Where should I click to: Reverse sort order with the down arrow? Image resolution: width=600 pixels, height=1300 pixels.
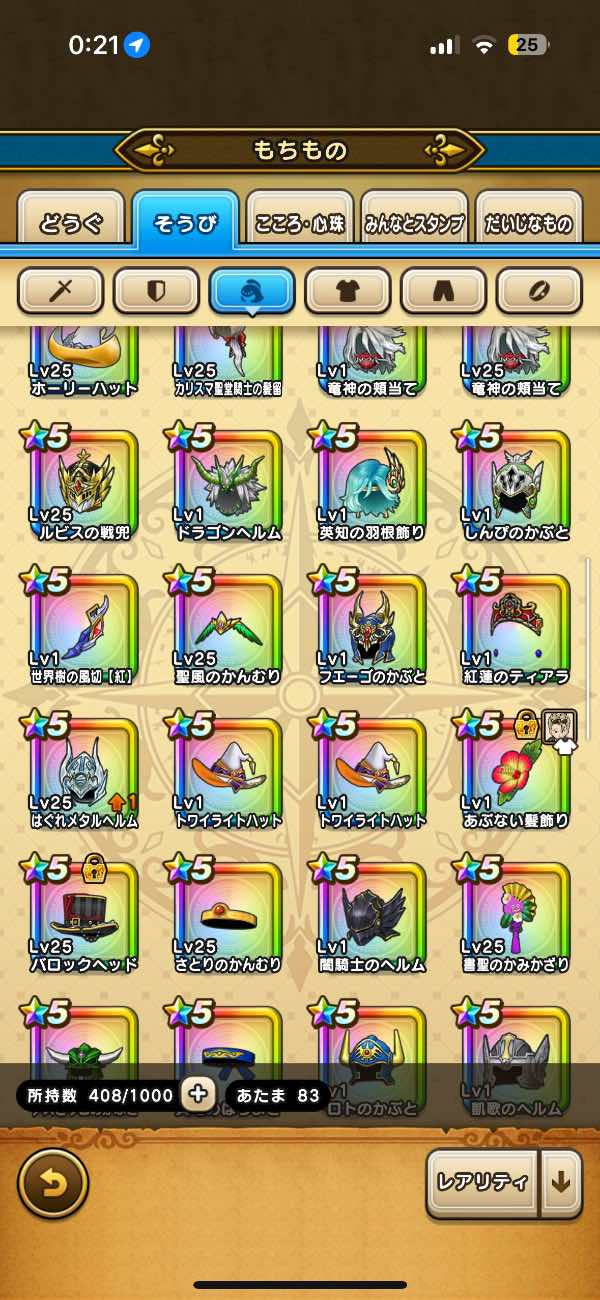561,1183
